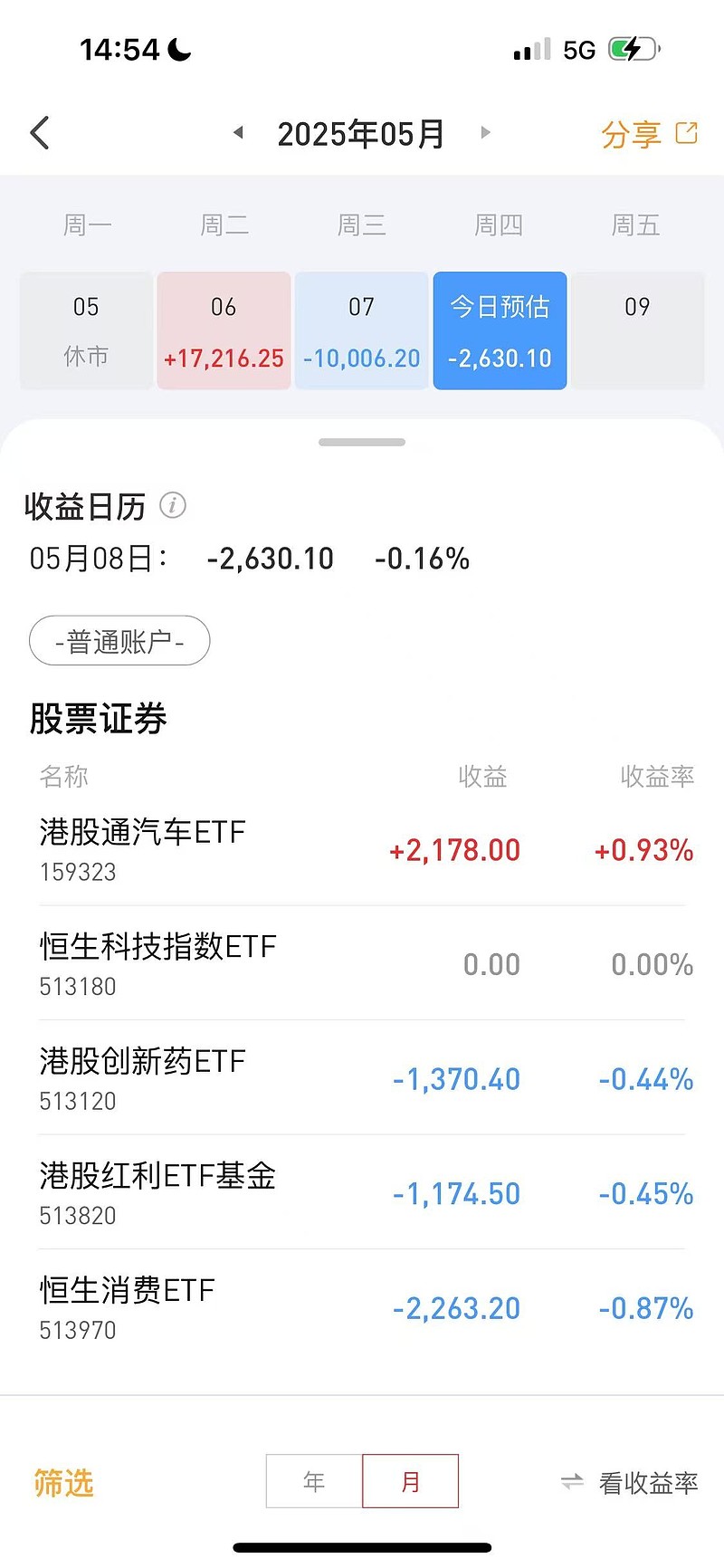
Task: Open the -普通账户- account selector
Action: click(119, 640)
